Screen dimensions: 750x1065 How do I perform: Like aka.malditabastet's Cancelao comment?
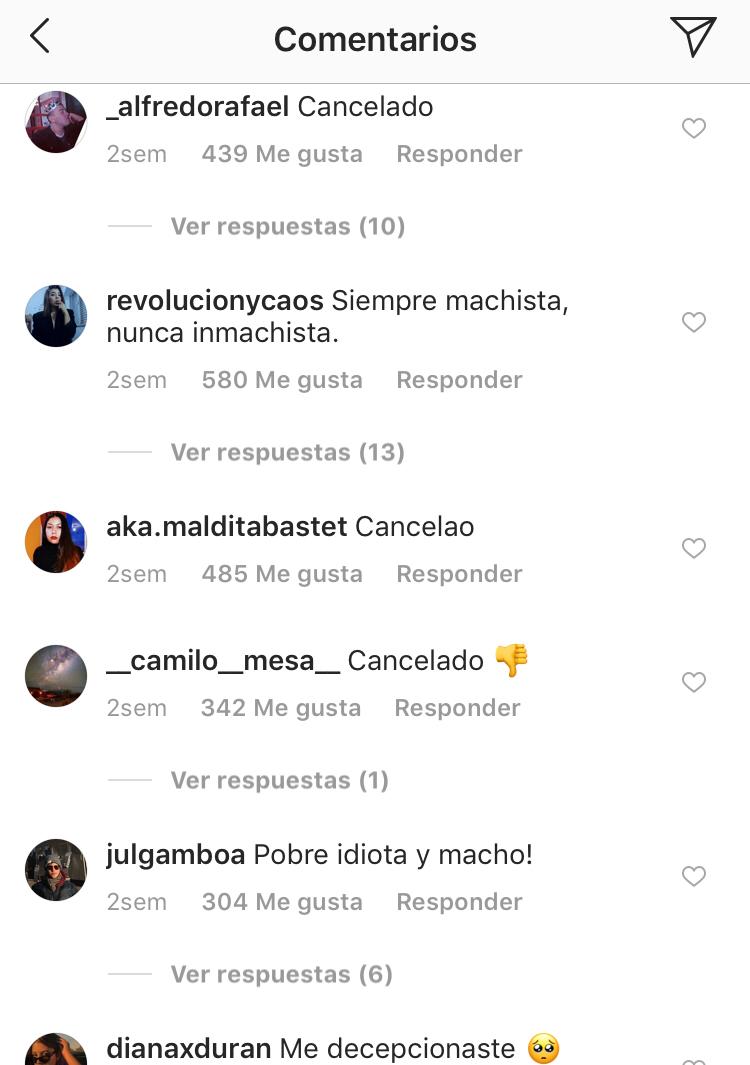click(x=693, y=548)
